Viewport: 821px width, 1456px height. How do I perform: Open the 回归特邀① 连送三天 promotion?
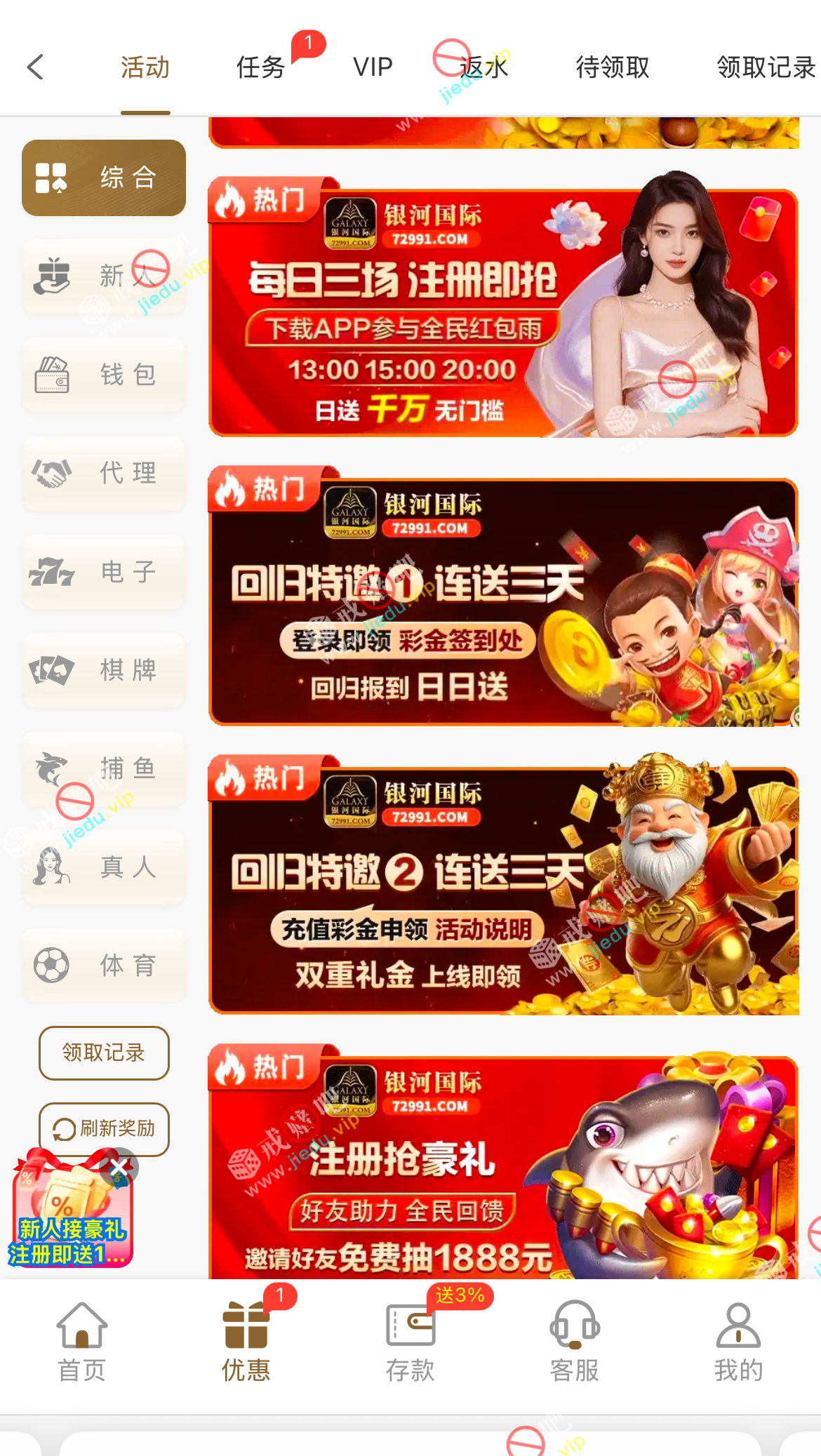[503, 598]
